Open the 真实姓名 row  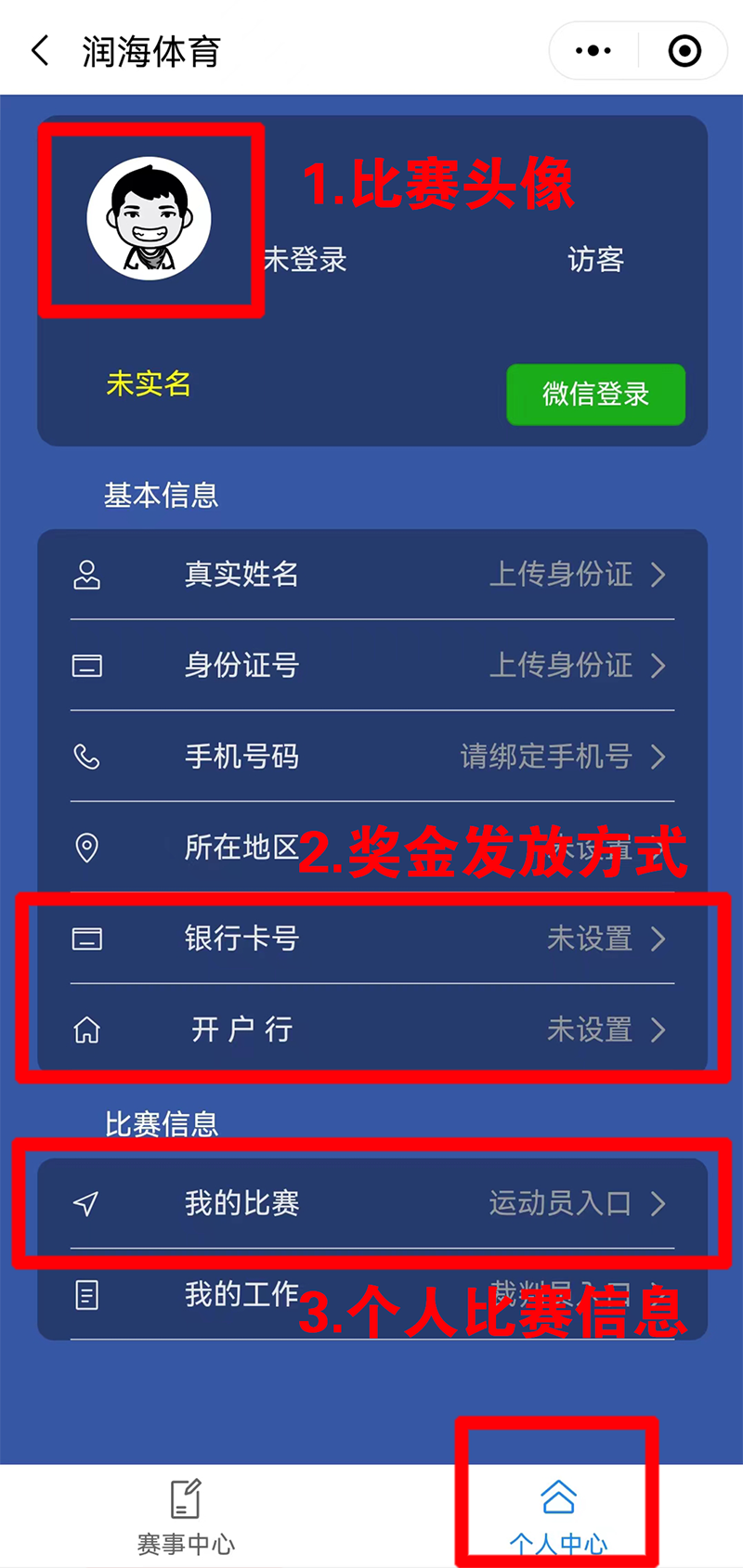click(x=371, y=575)
